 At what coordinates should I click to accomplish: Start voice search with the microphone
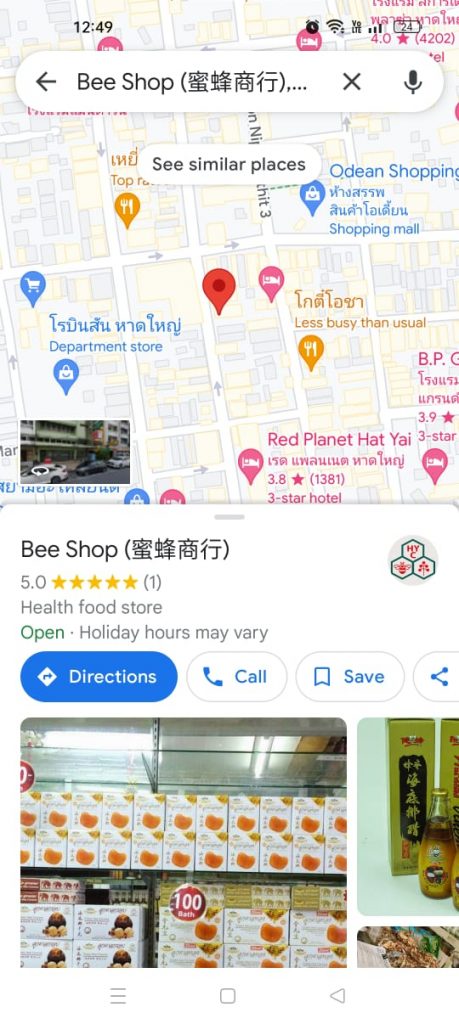(412, 82)
